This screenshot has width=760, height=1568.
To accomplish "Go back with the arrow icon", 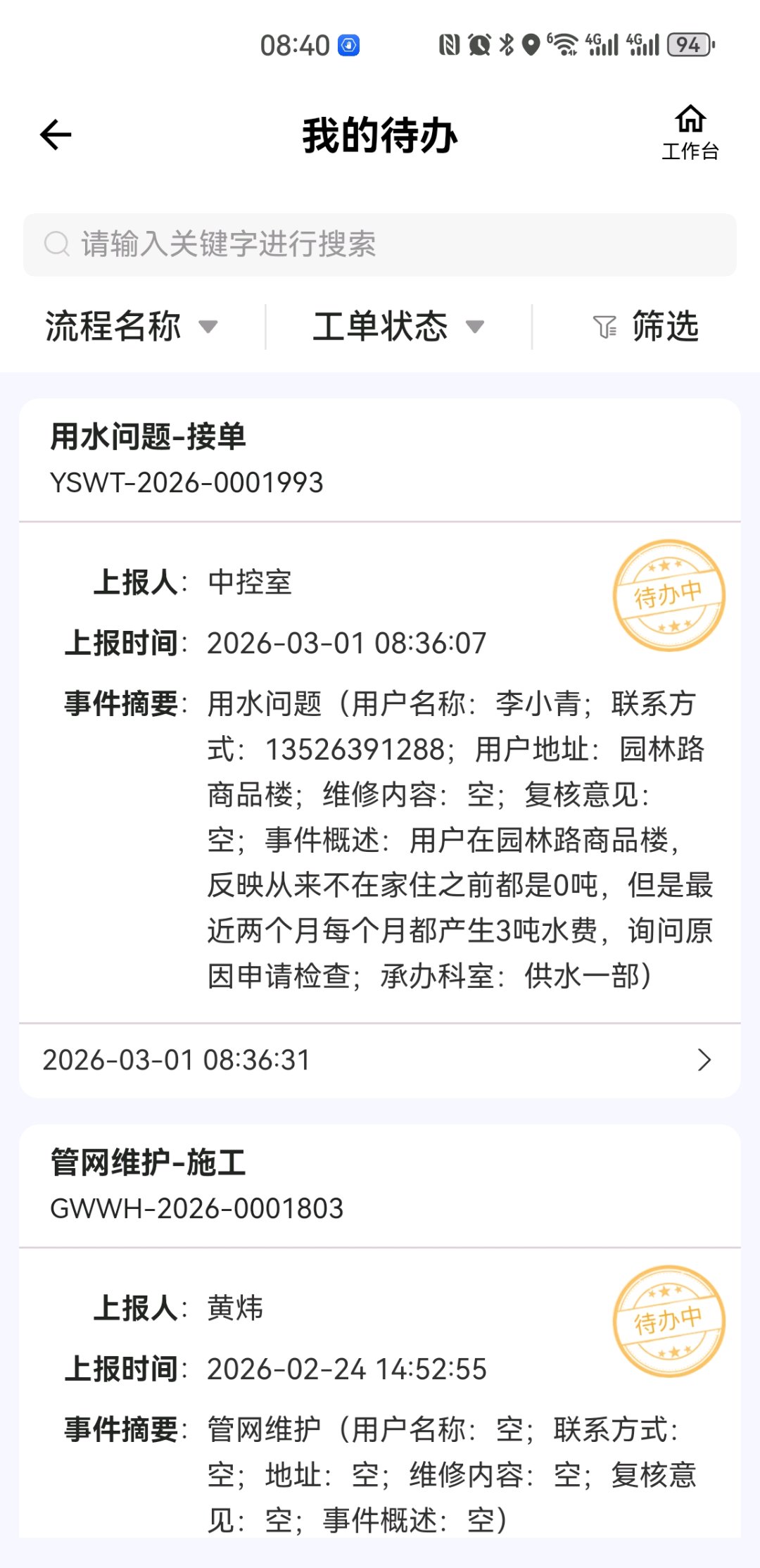I will click(56, 134).
